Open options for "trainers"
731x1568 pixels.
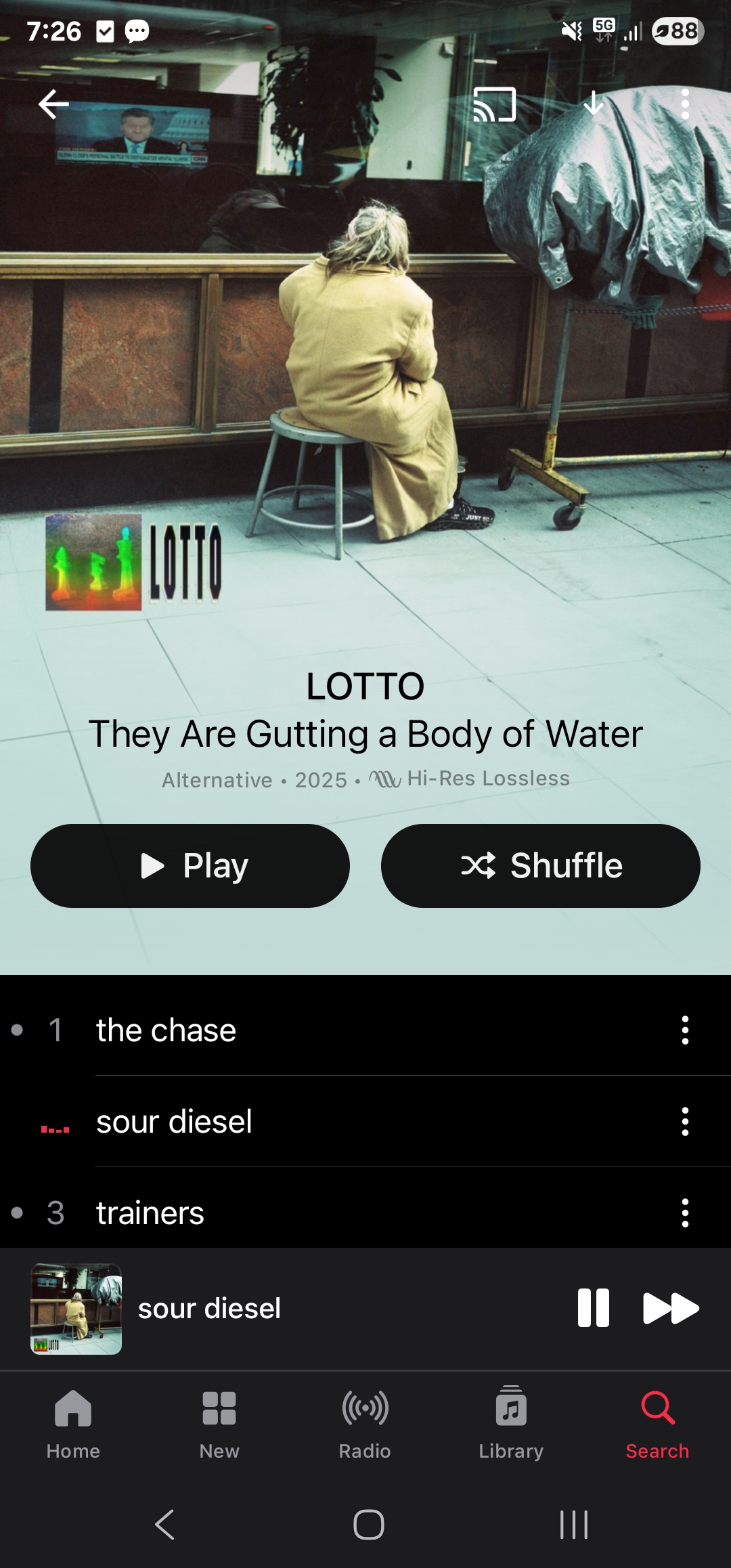(685, 1213)
